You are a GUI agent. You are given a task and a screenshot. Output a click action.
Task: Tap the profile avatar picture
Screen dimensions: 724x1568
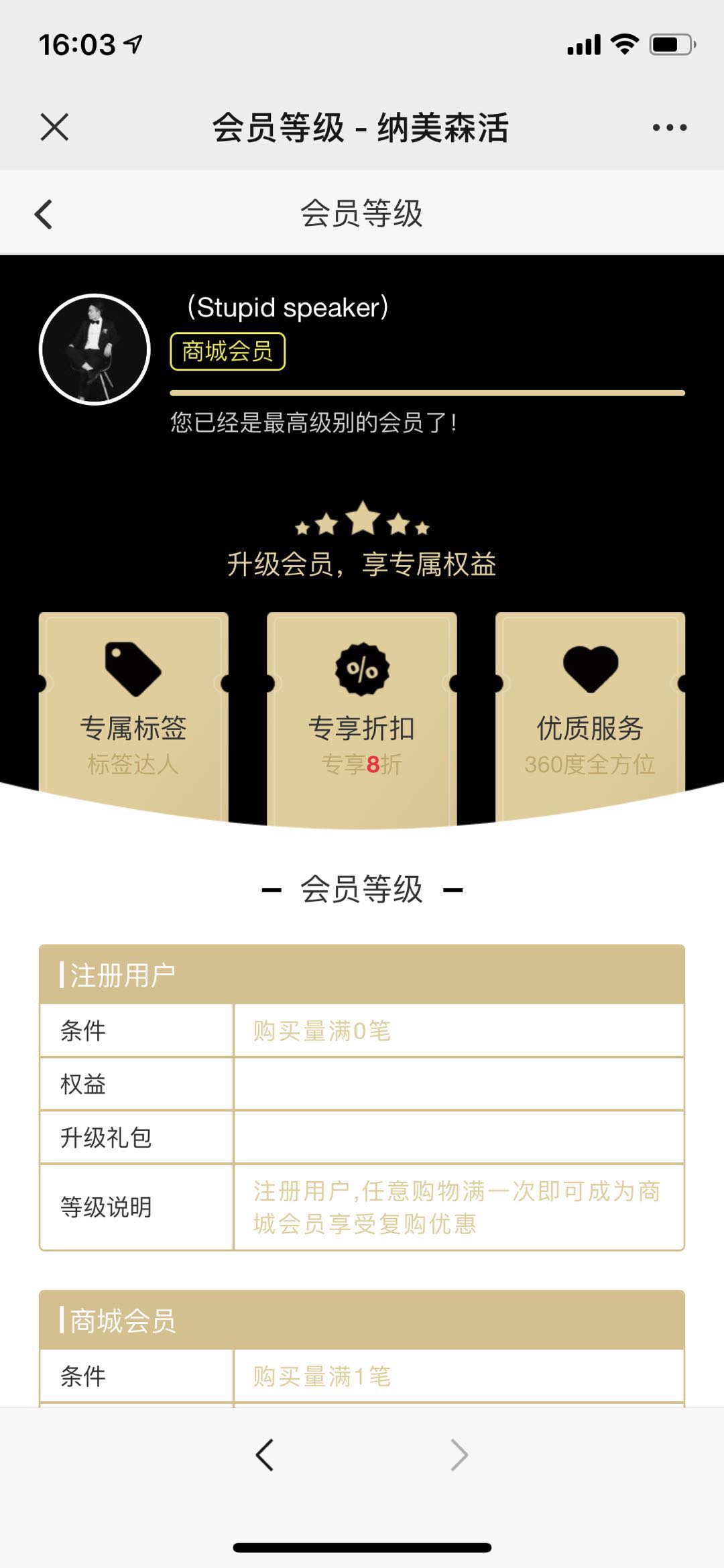pyautogui.click(x=95, y=349)
